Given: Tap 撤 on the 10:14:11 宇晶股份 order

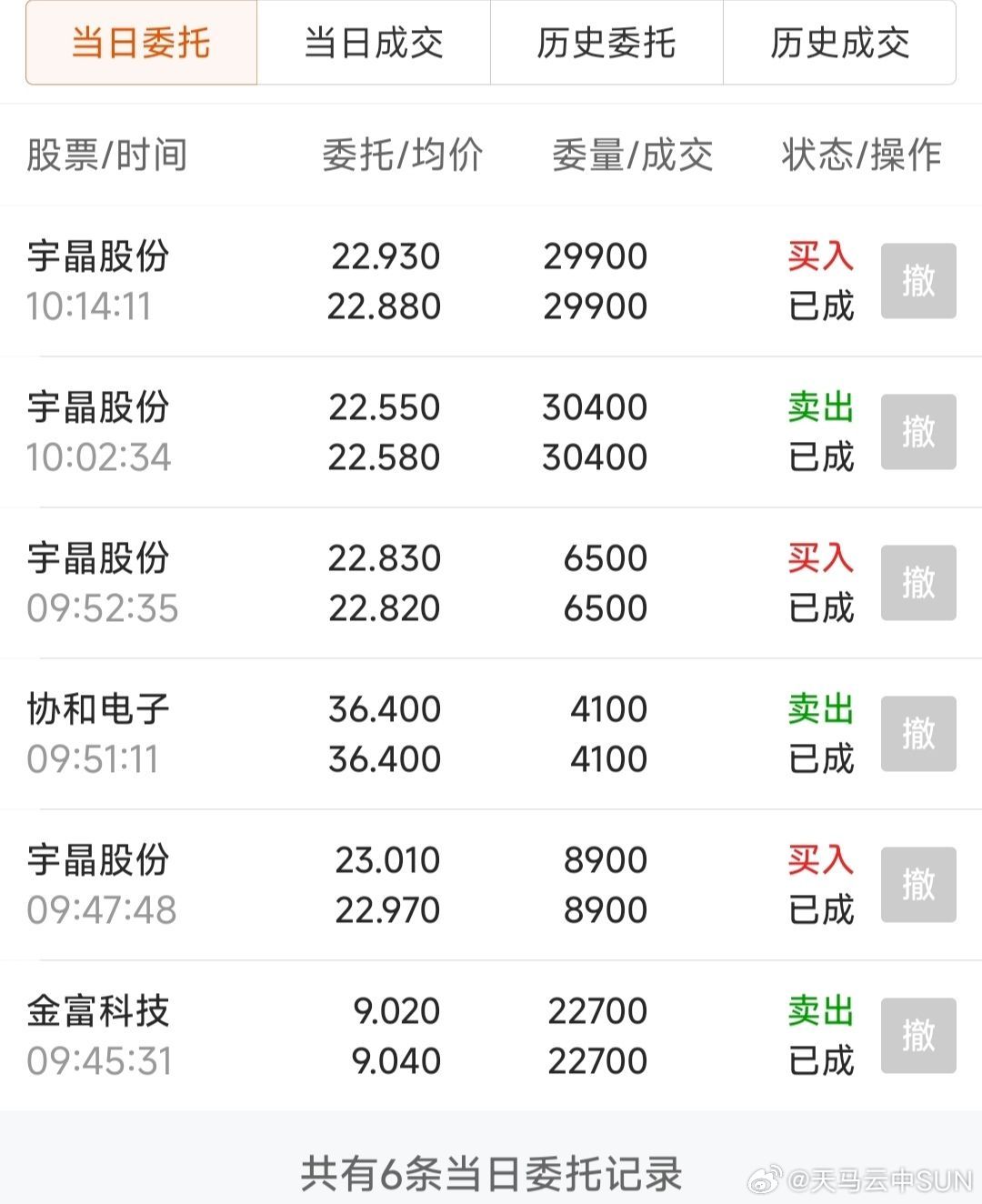Looking at the screenshot, I should point(917,281).
